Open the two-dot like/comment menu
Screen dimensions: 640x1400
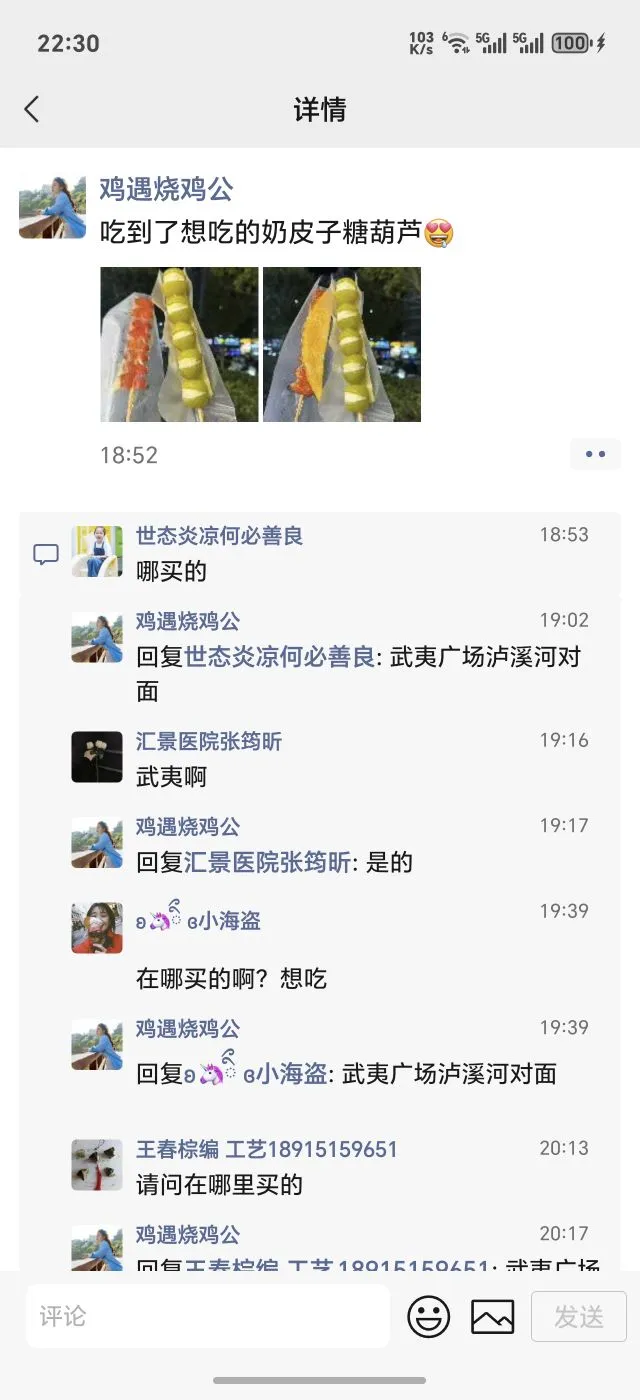pyautogui.click(x=595, y=454)
